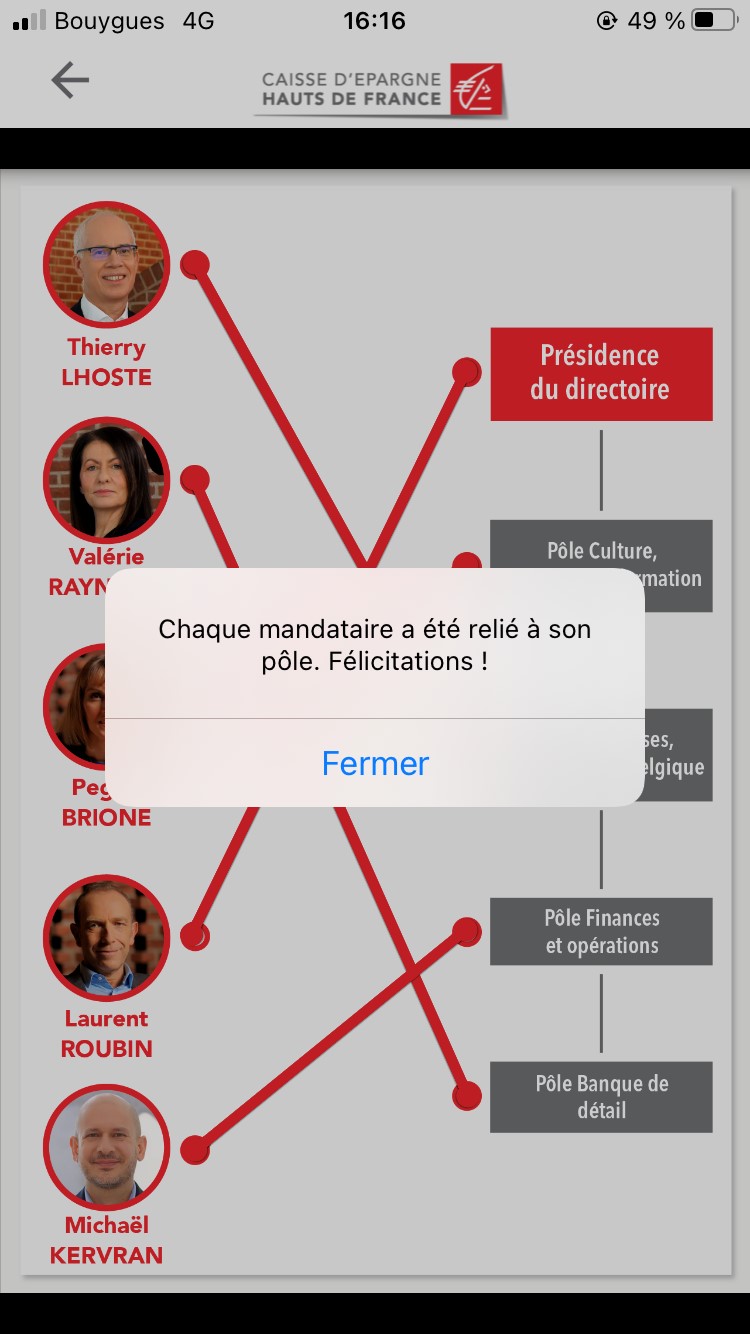
Task: Tap Thierry Lhoste's portrait photo
Action: point(106,263)
